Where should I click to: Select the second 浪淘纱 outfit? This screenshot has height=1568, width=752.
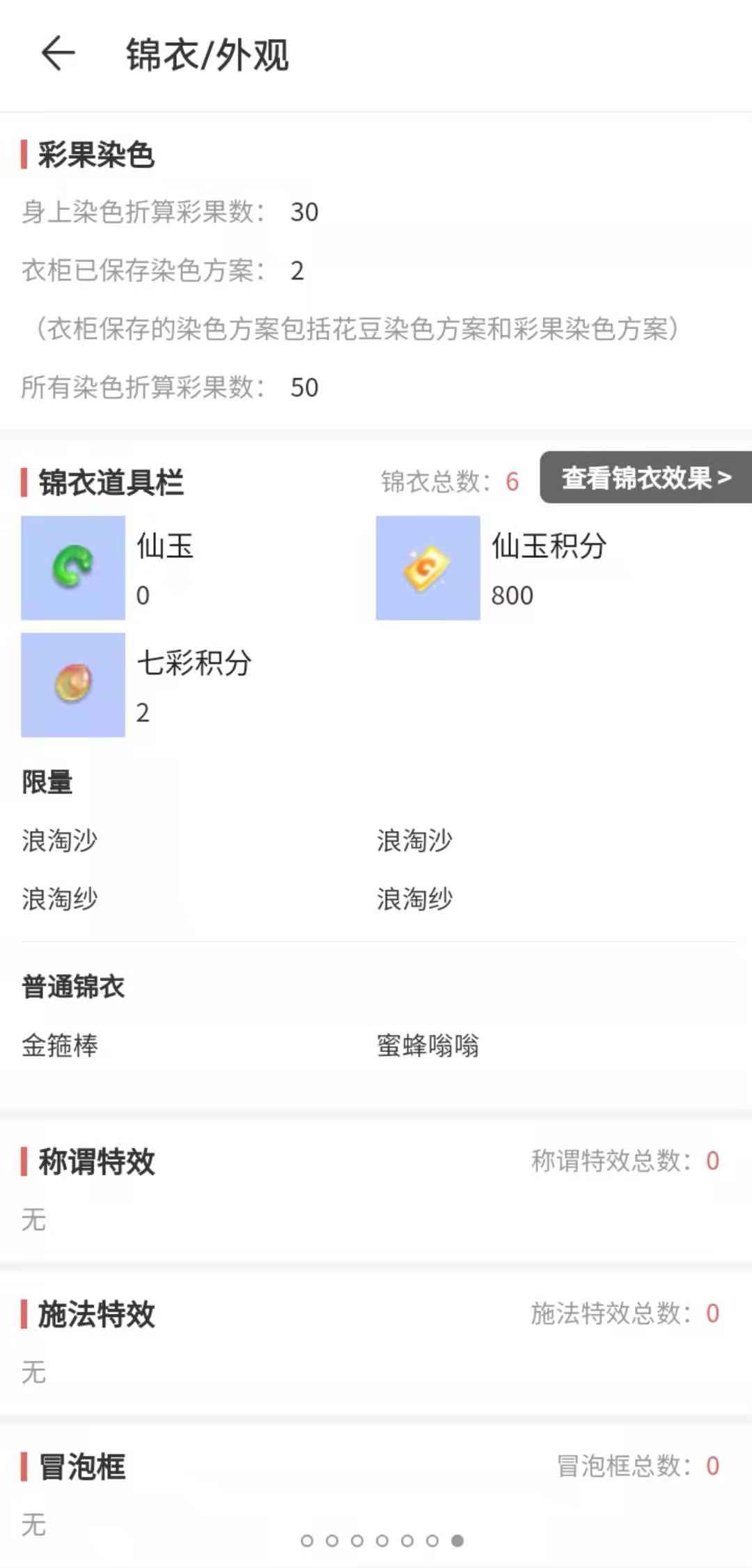pyautogui.click(x=413, y=900)
